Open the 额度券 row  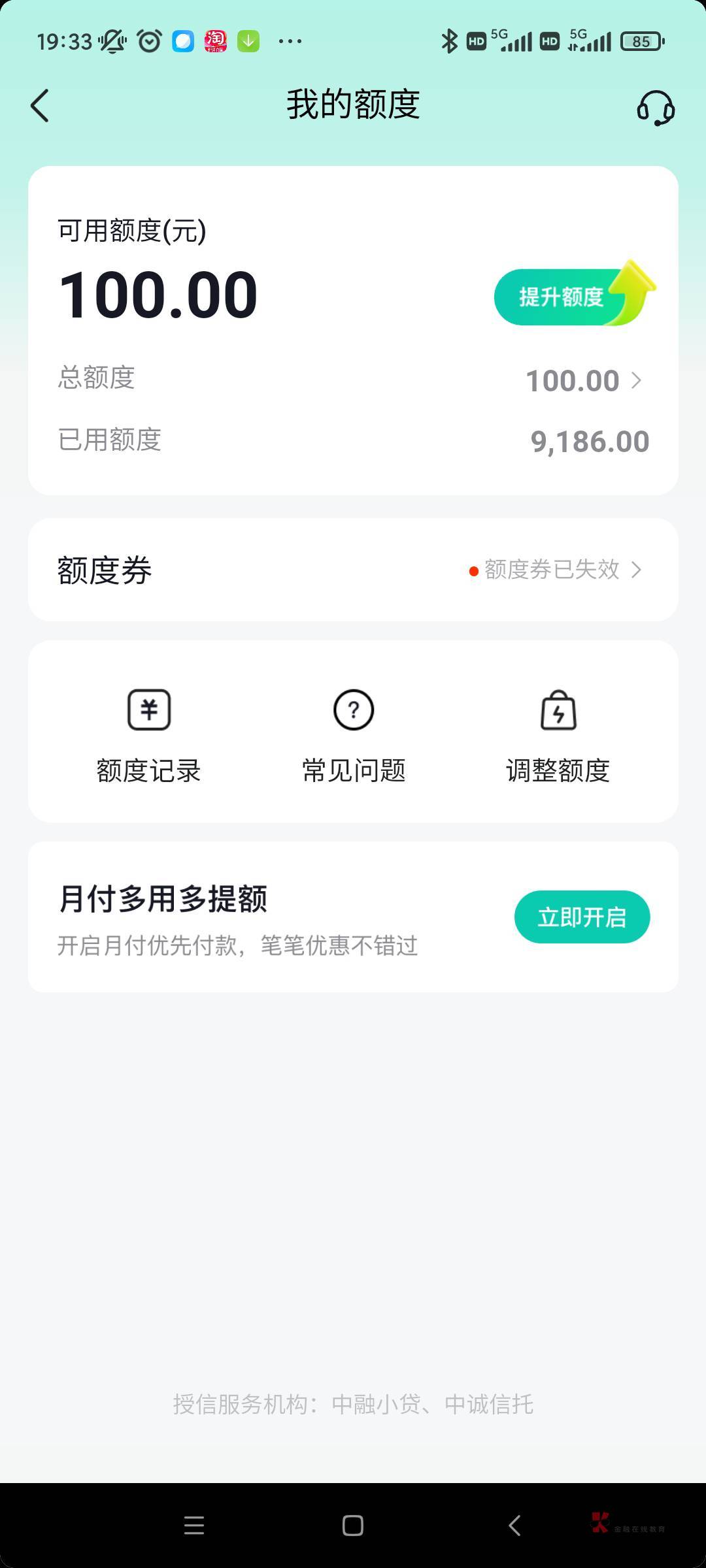tap(353, 570)
